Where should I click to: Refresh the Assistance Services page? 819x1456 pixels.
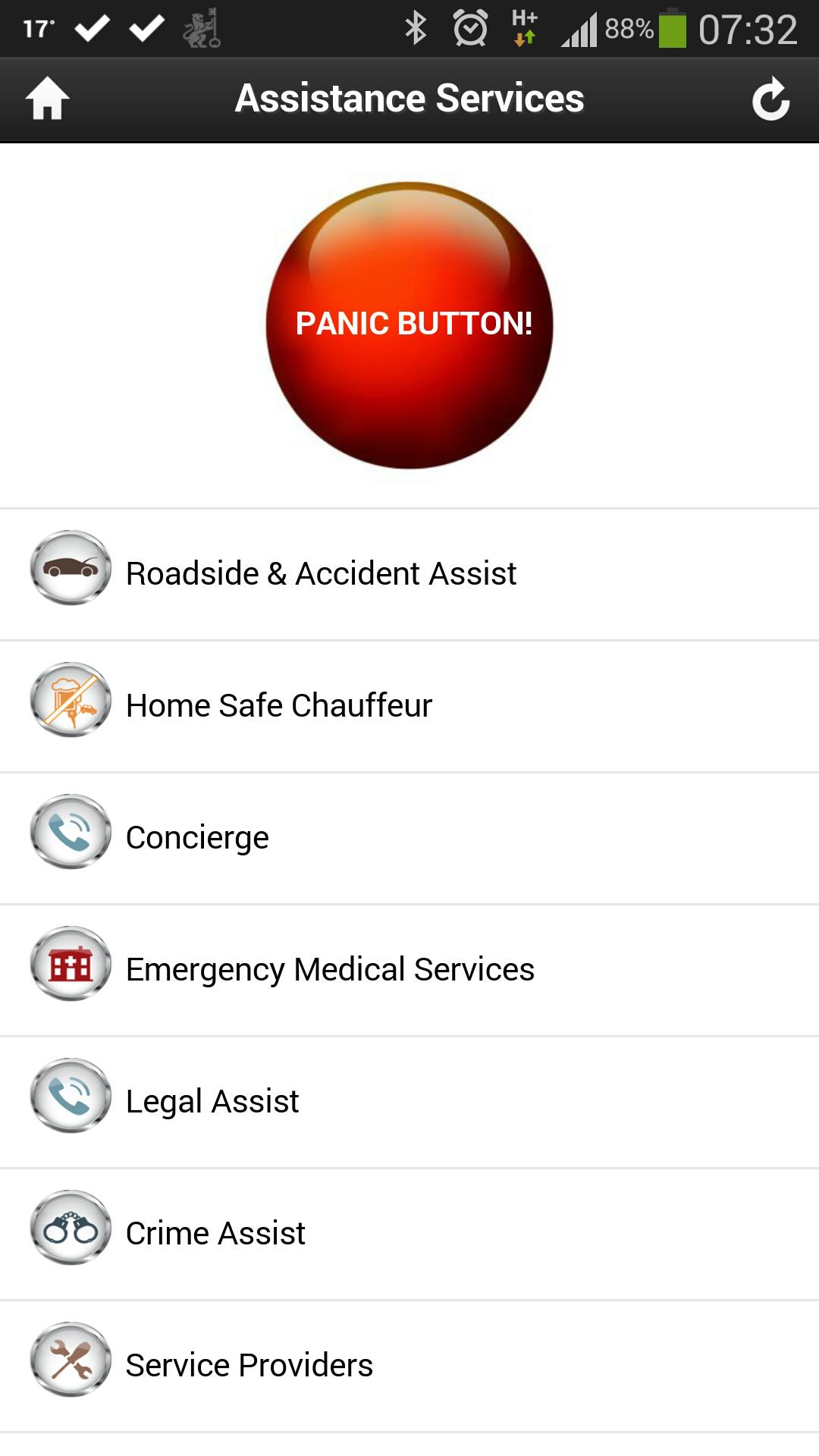click(x=770, y=99)
